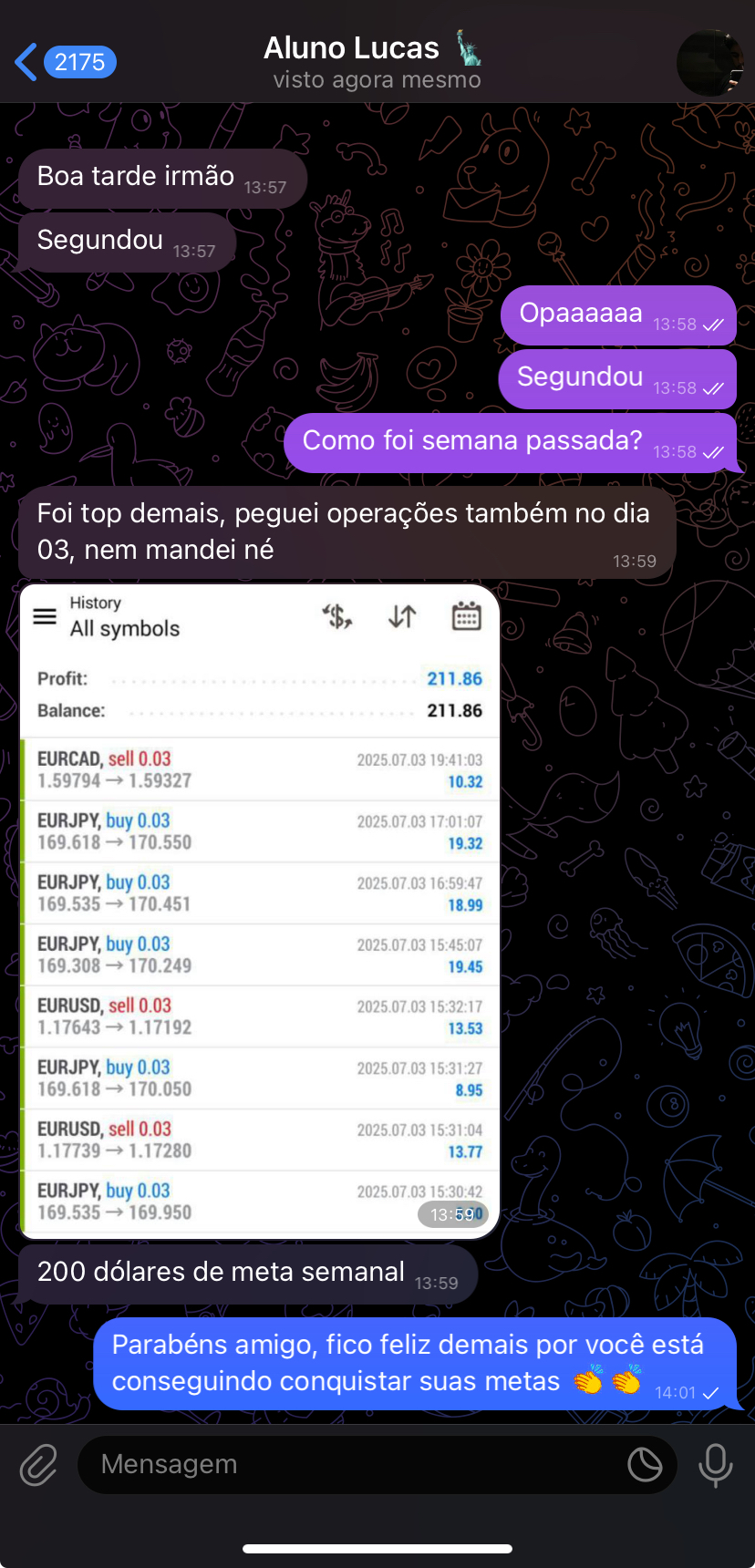Viewport: 755px width, 1568px height.
Task: Tap the Mensagem input field
Action: click(x=365, y=1464)
